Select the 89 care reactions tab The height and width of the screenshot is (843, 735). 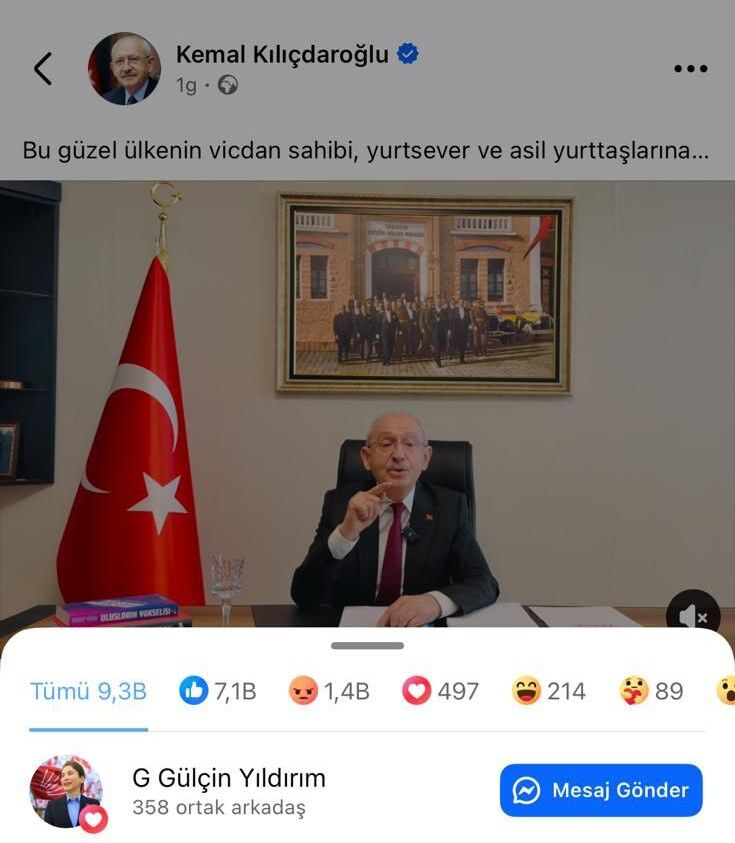tap(651, 691)
